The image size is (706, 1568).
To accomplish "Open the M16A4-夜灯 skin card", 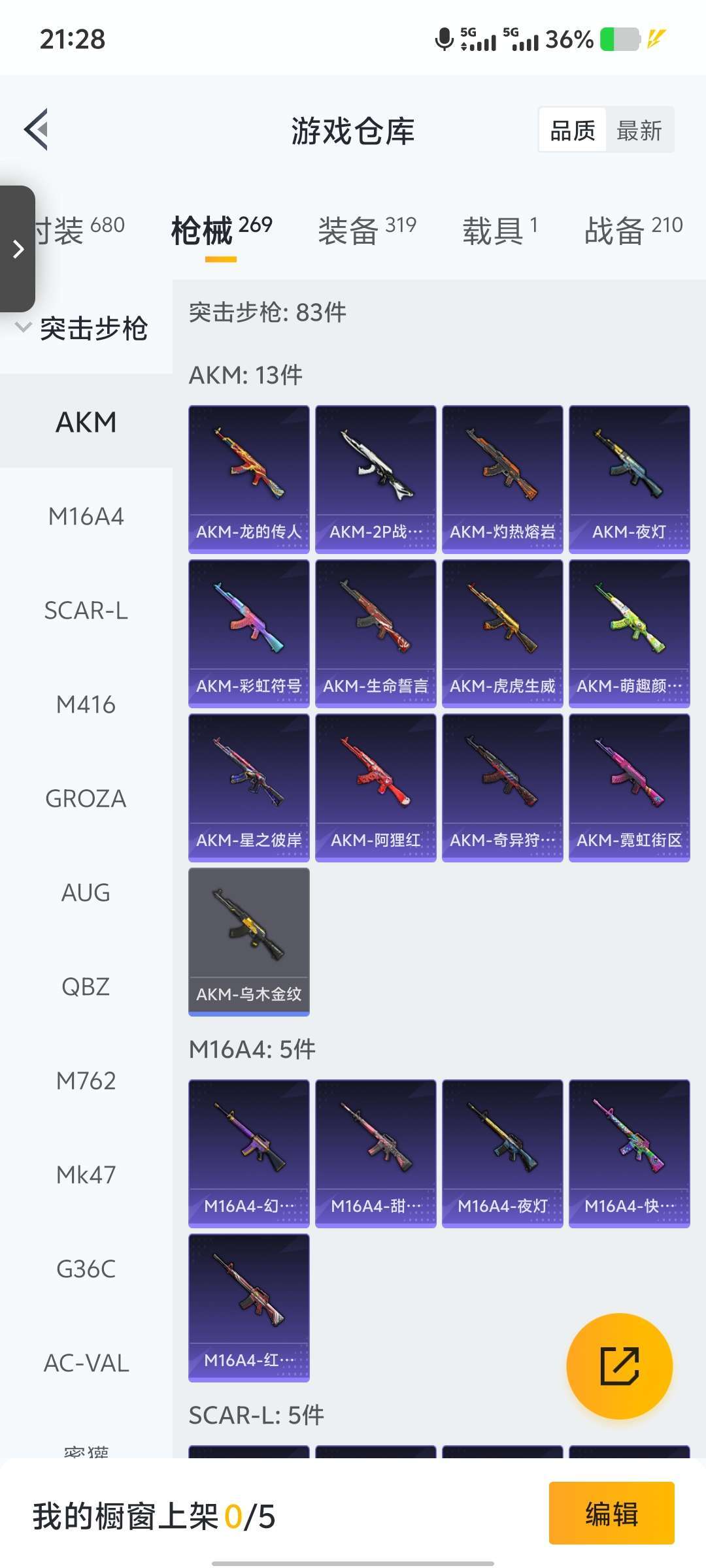I will tap(502, 1153).
